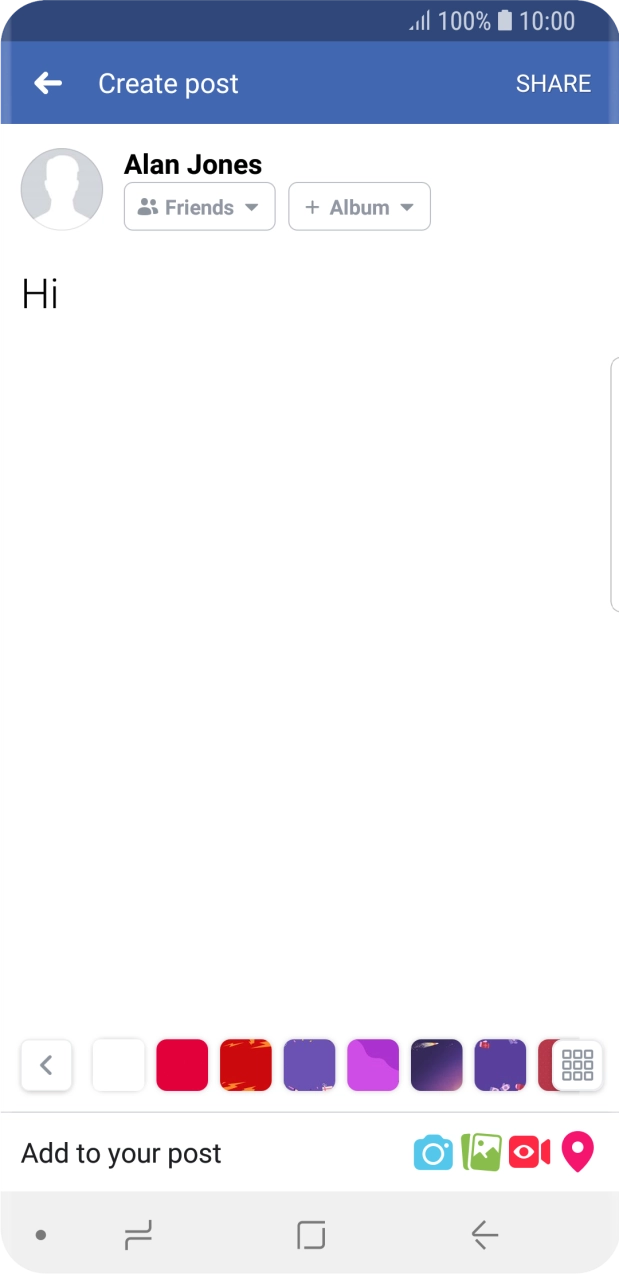Choose the magenta wave background
Screen dimensions: 619x1274
(373, 1065)
